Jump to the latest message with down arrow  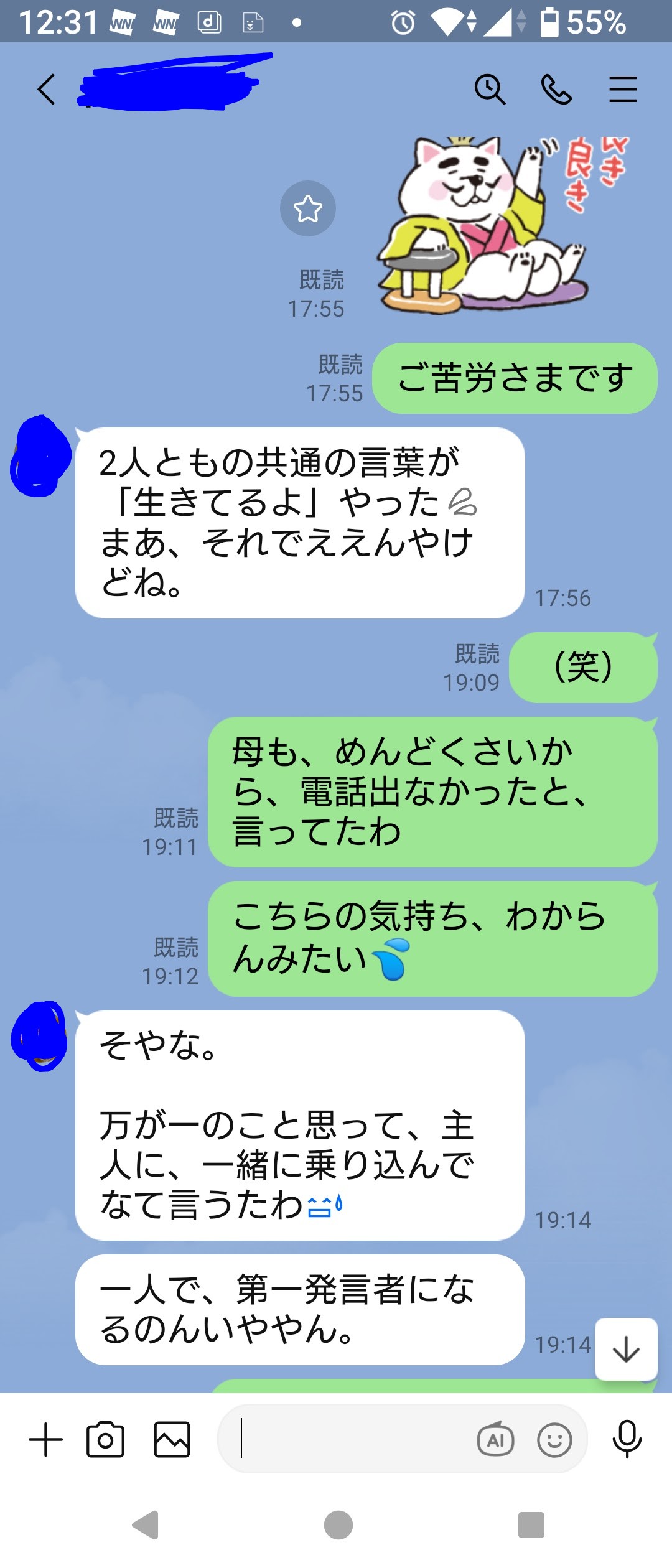(626, 1350)
